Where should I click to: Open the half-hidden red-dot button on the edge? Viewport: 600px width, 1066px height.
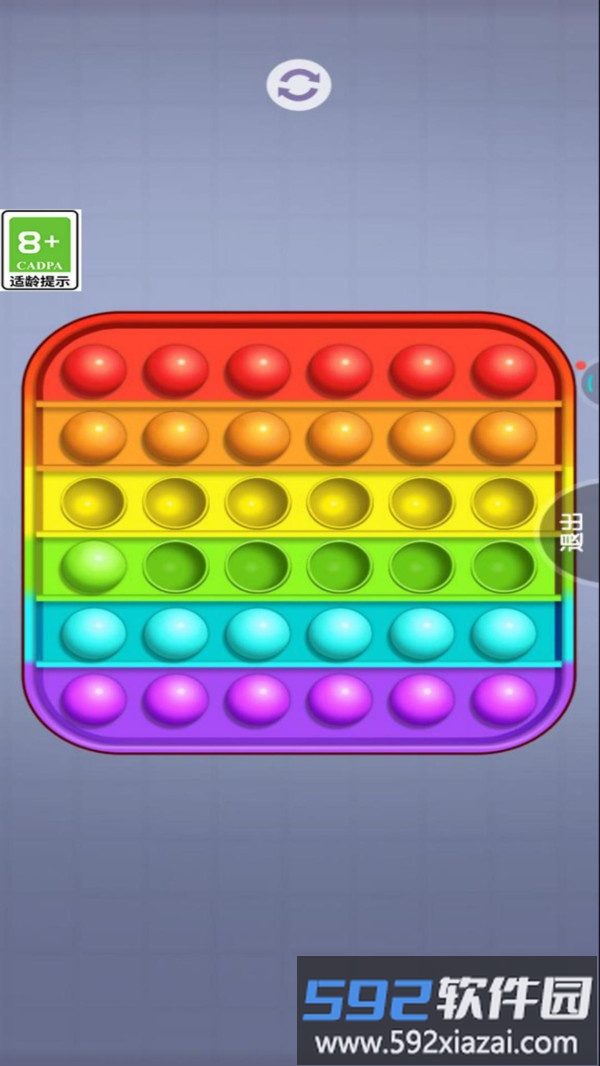coord(591,379)
